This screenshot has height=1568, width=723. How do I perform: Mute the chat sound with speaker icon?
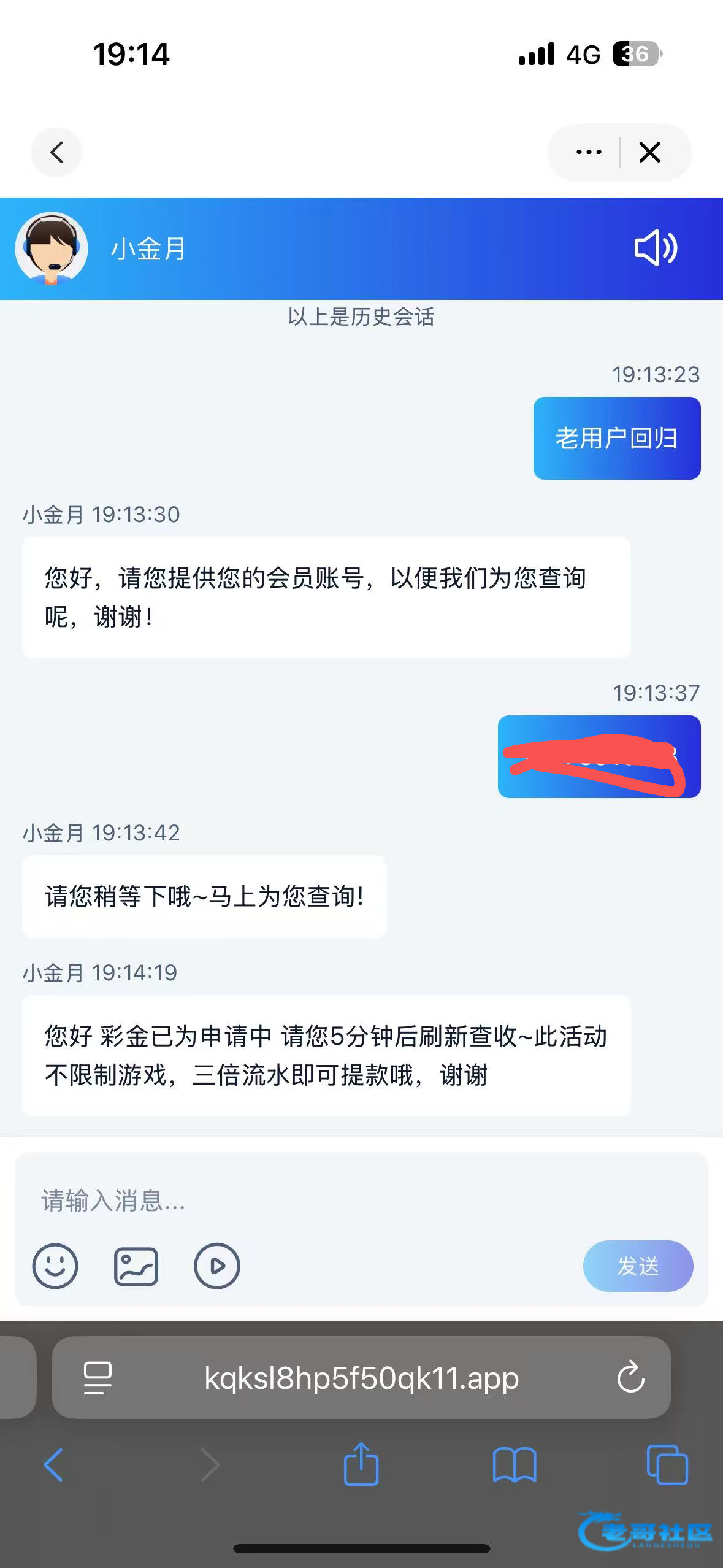655,248
